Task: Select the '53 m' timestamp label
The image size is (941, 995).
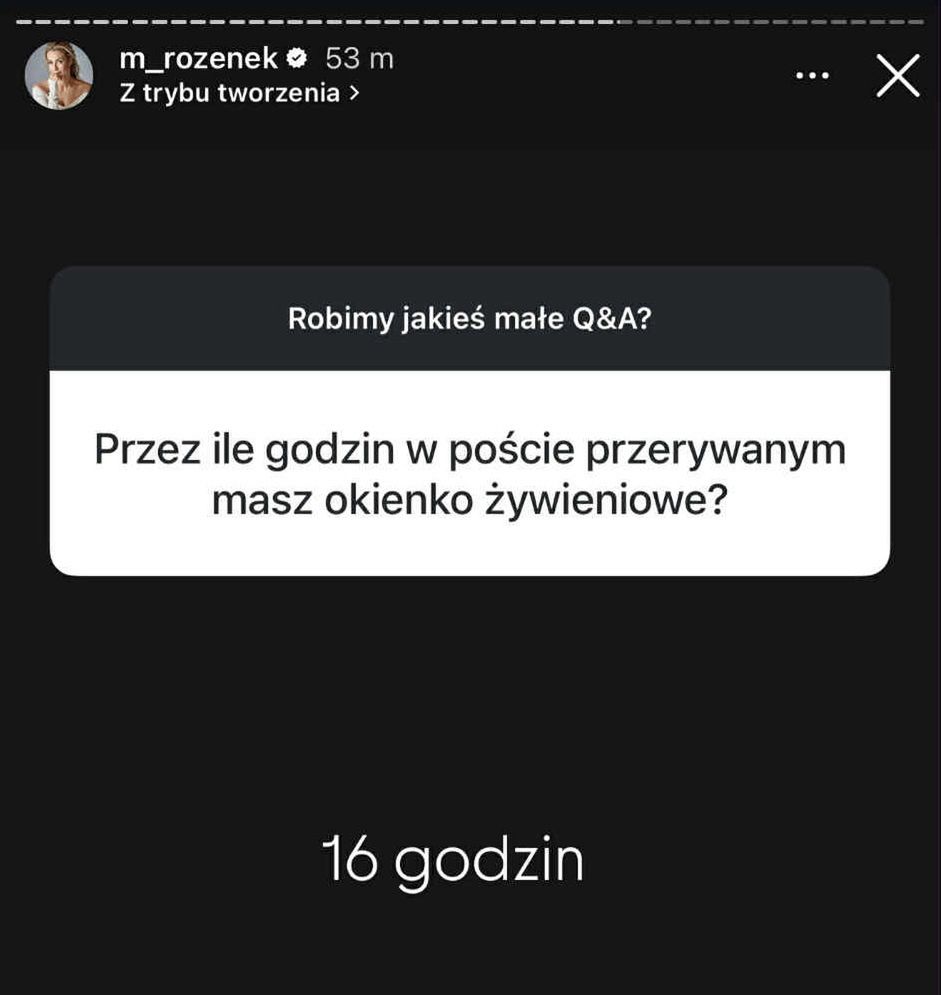Action: click(357, 58)
